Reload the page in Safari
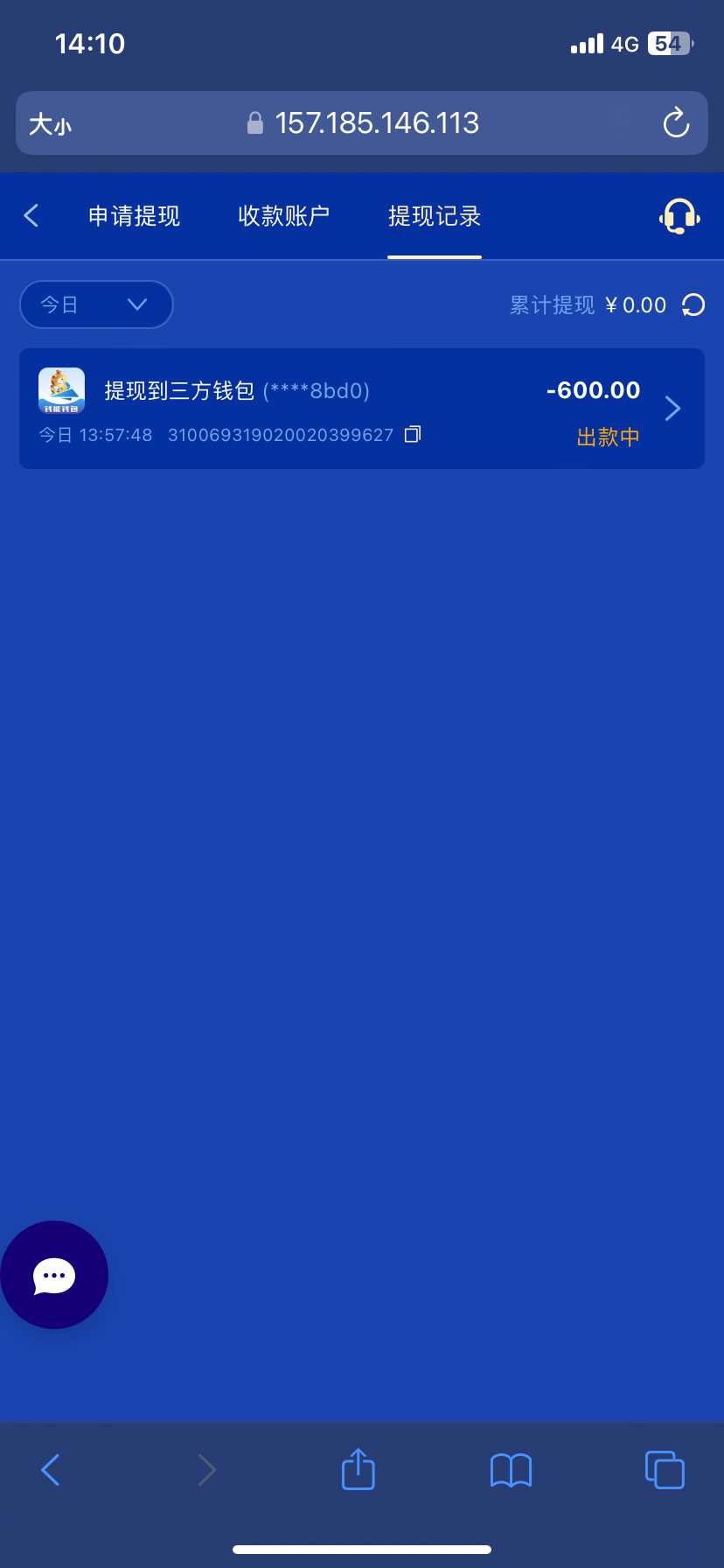Image resolution: width=724 pixels, height=1568 pixels. pyautogui.click(x=676, y=123)
